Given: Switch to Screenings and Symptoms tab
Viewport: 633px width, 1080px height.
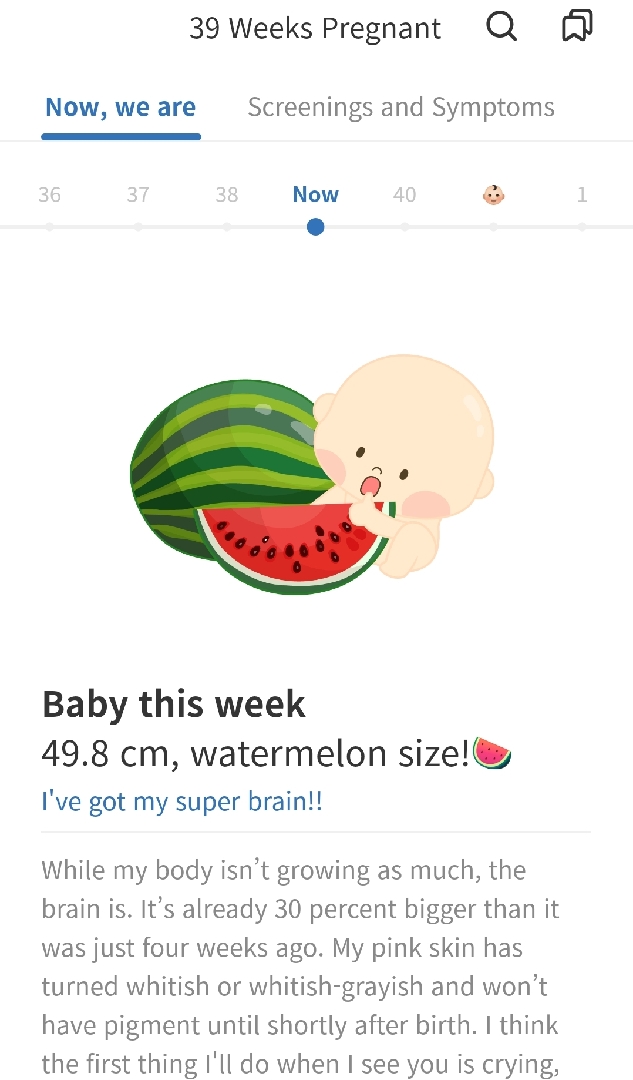Looking at the screenshot, I should click(x=401, y=107).
